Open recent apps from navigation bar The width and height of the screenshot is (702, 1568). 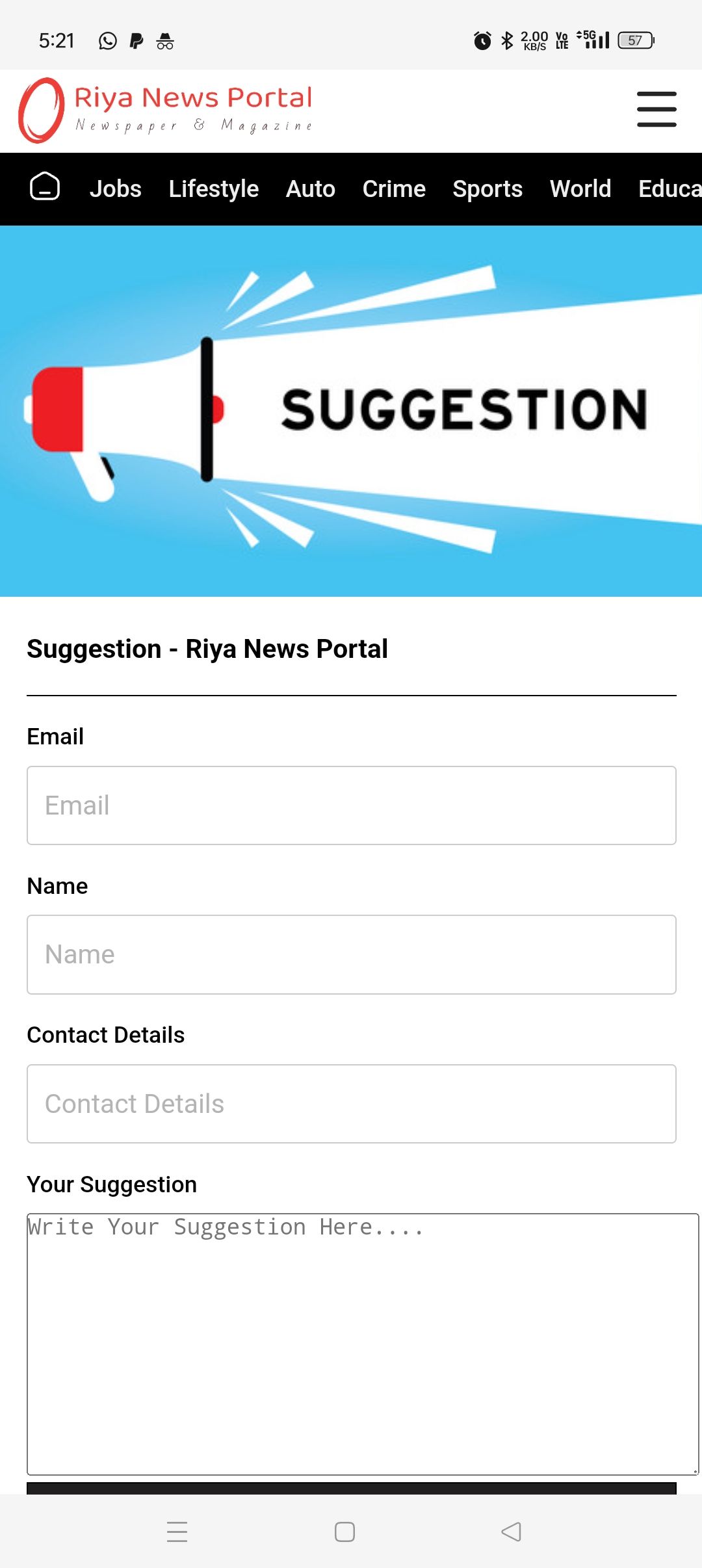[x=177, y=1532]
